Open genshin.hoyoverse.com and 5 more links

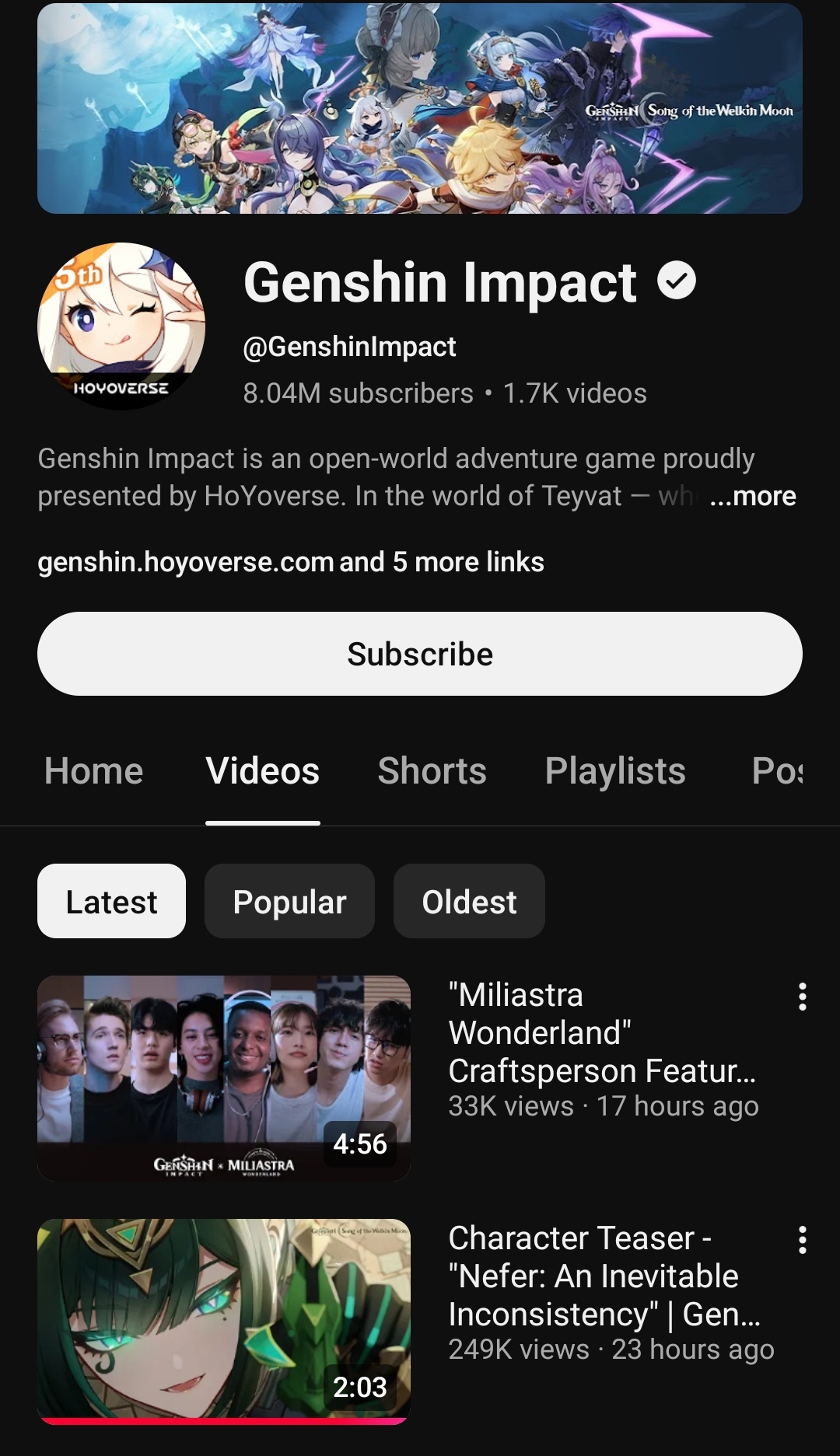coord(291,562)
